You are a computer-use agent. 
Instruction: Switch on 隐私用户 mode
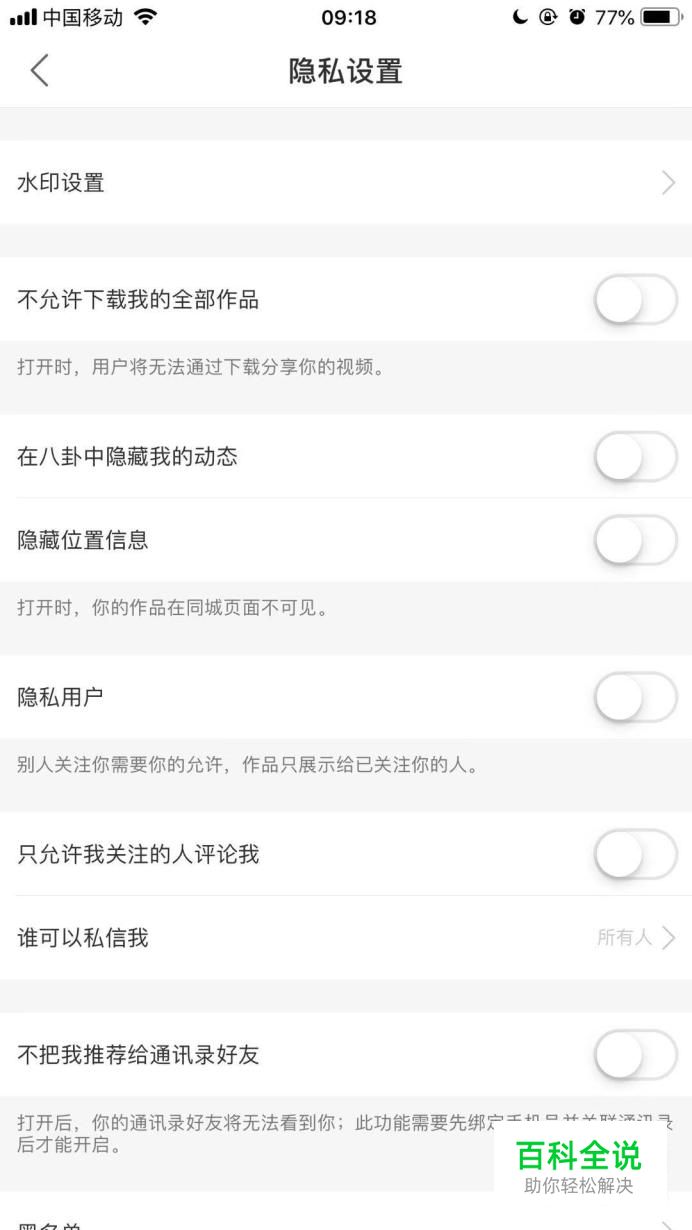(x=636, y=697)
